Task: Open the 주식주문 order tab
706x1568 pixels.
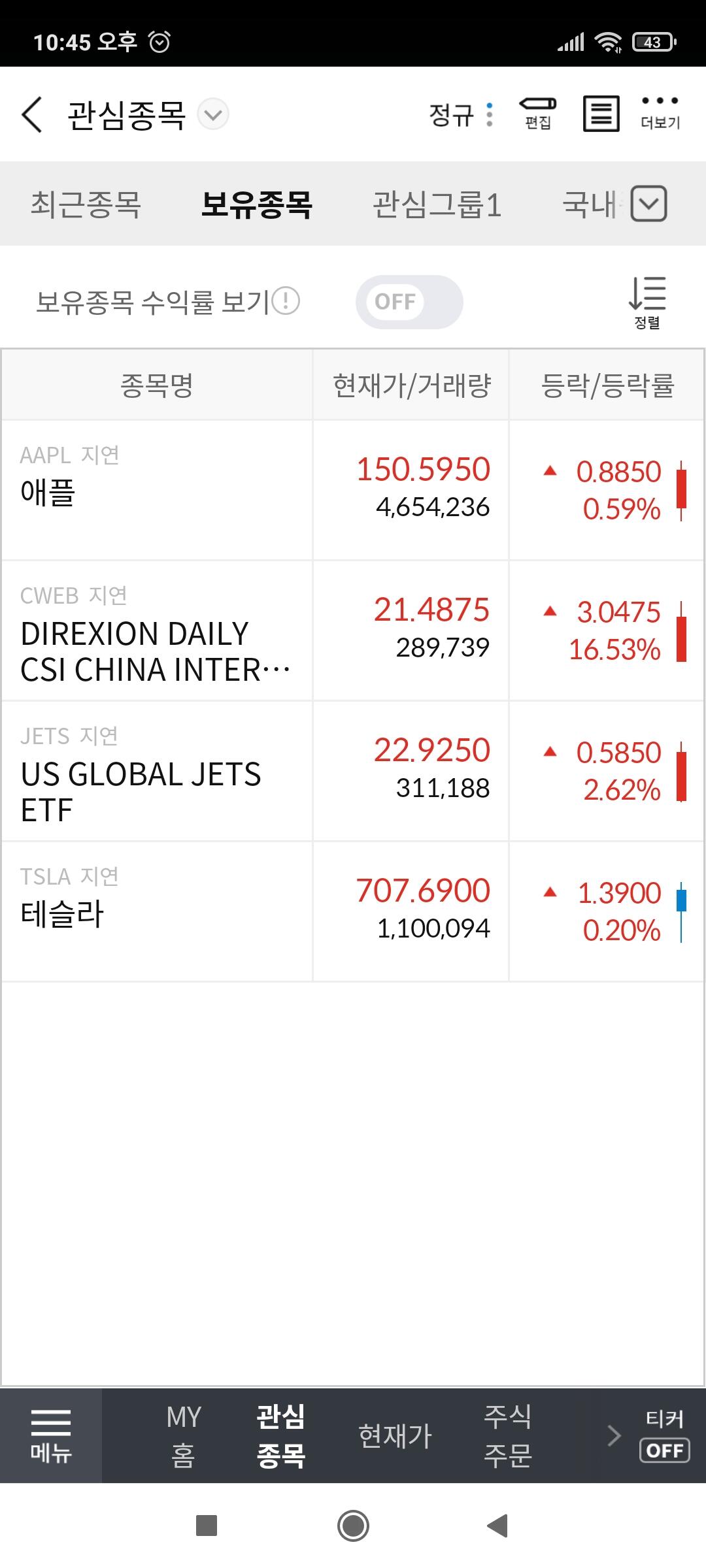Action: [x=508, y=1435]
